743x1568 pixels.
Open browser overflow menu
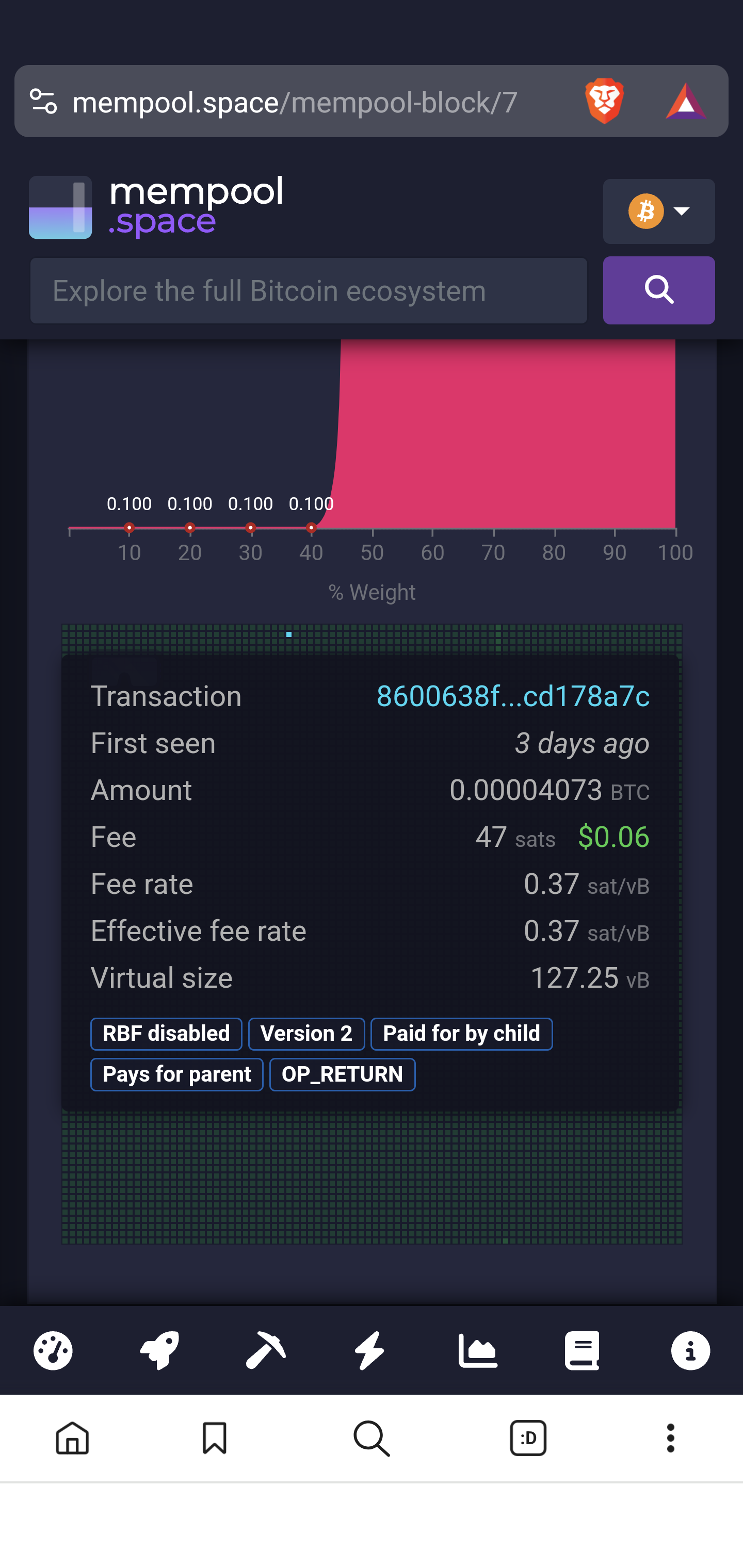670,1439
